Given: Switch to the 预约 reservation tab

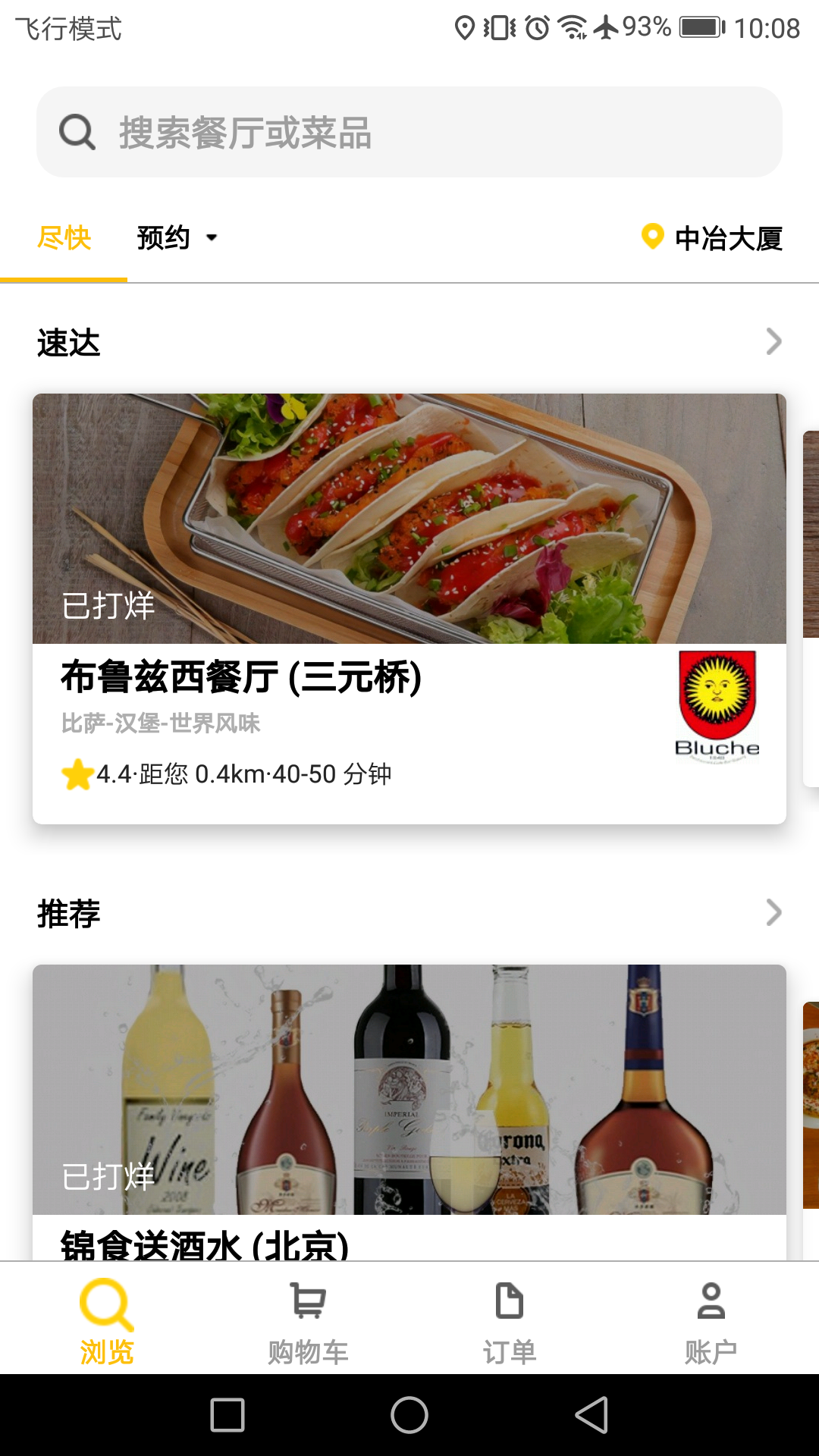Looking at the screenshot, I should pyautogui.click(x=163, y=237).
